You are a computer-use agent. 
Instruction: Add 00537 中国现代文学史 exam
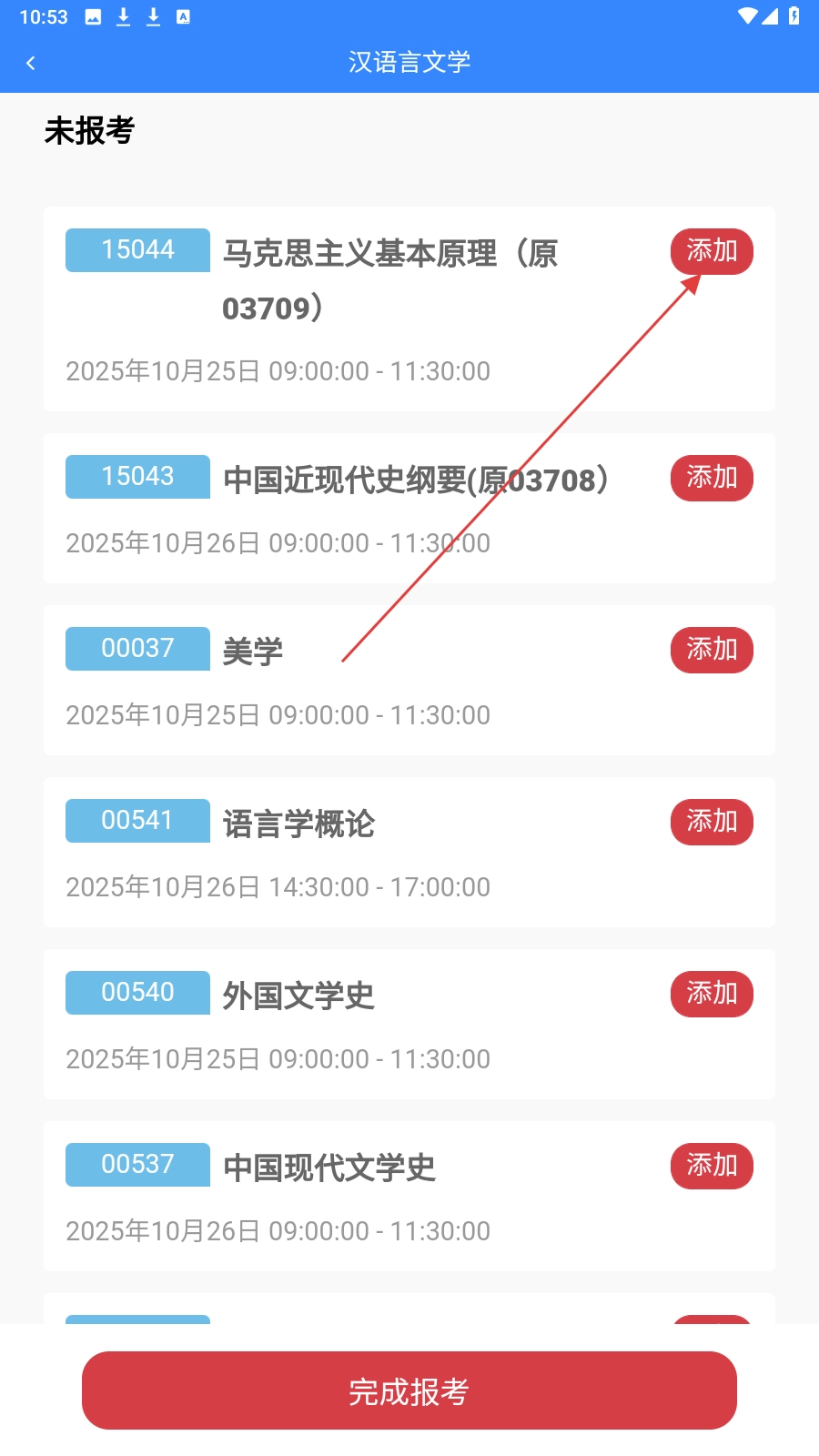point(712,1166)
